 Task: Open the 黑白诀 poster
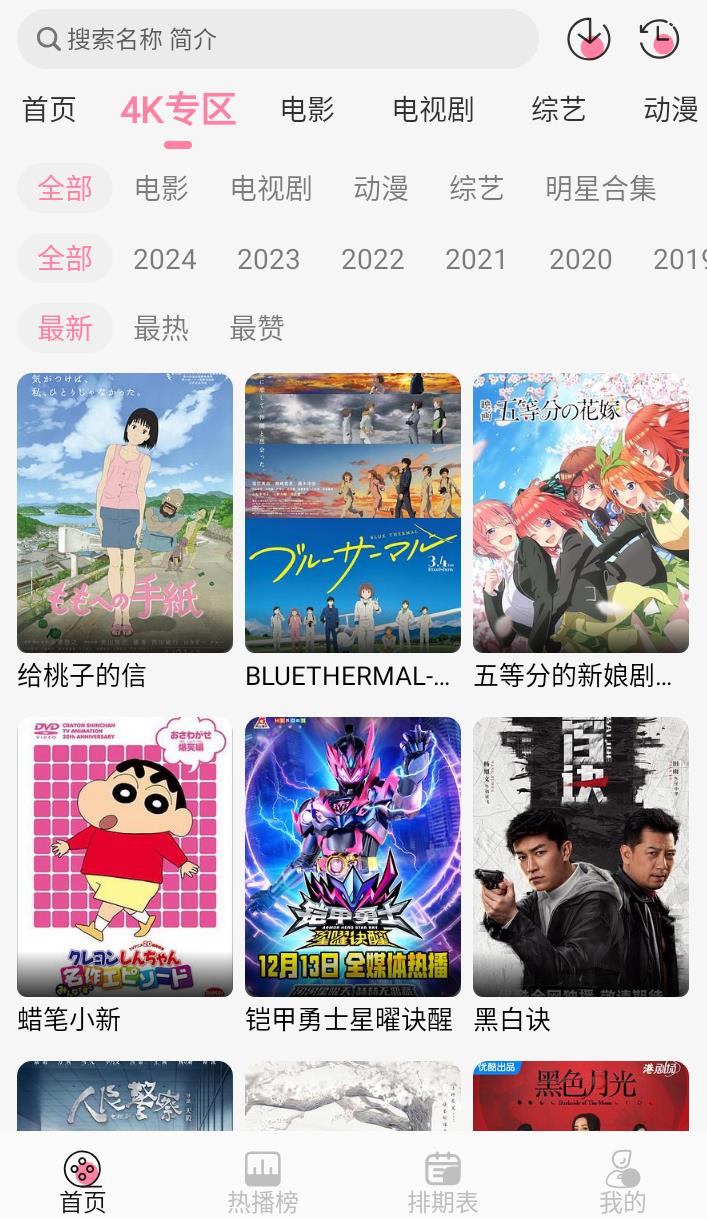coord(580,857)
